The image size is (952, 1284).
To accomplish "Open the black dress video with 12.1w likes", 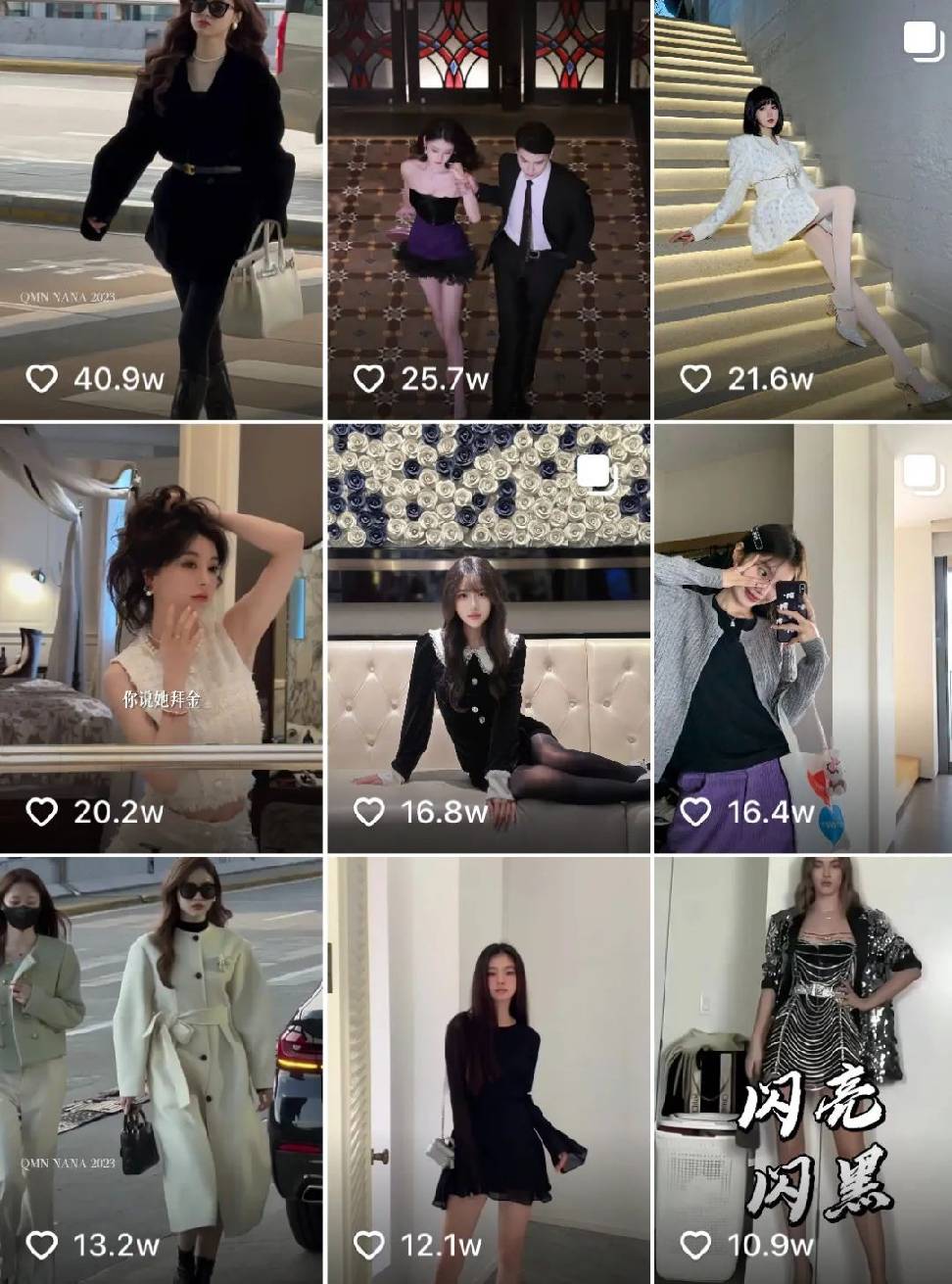I will (x=488, y=1070).
